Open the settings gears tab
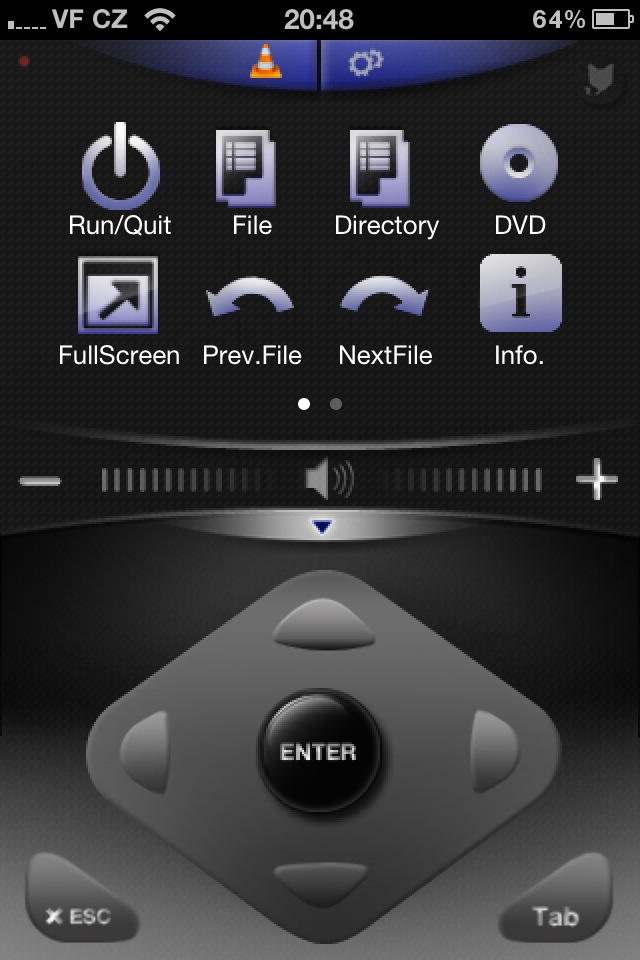This screenshot has height=960, width=640. pos(365,64)
